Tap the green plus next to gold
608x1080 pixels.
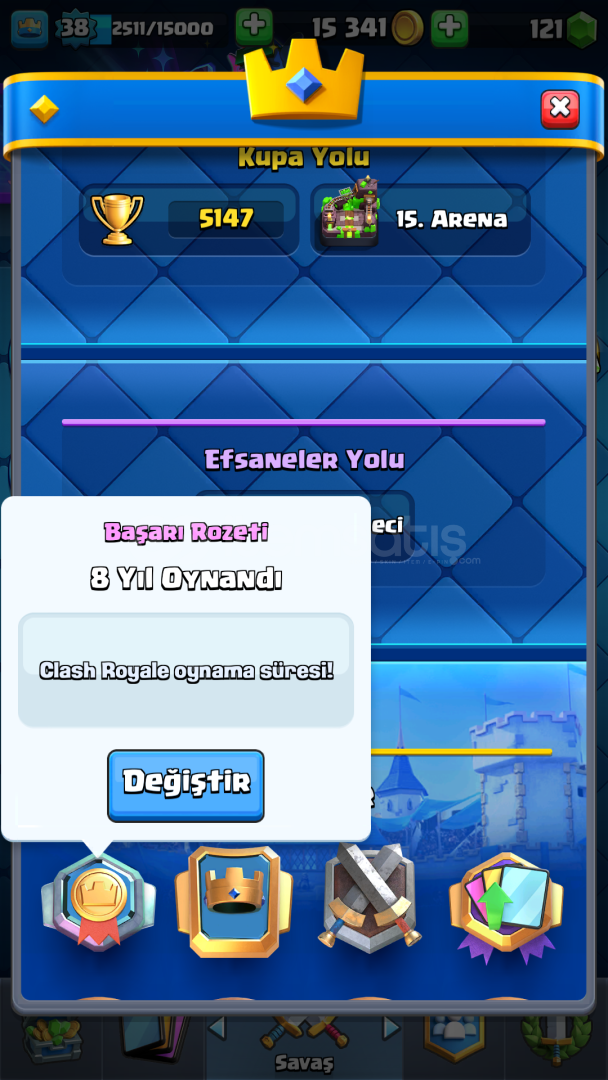pos(449,28)
